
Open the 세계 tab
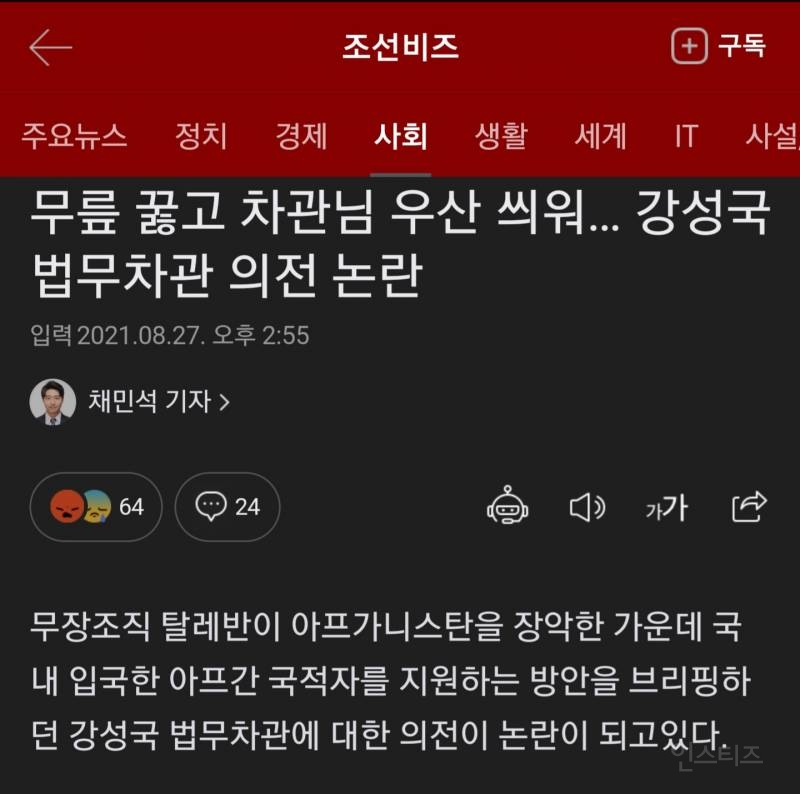[600, 136]
